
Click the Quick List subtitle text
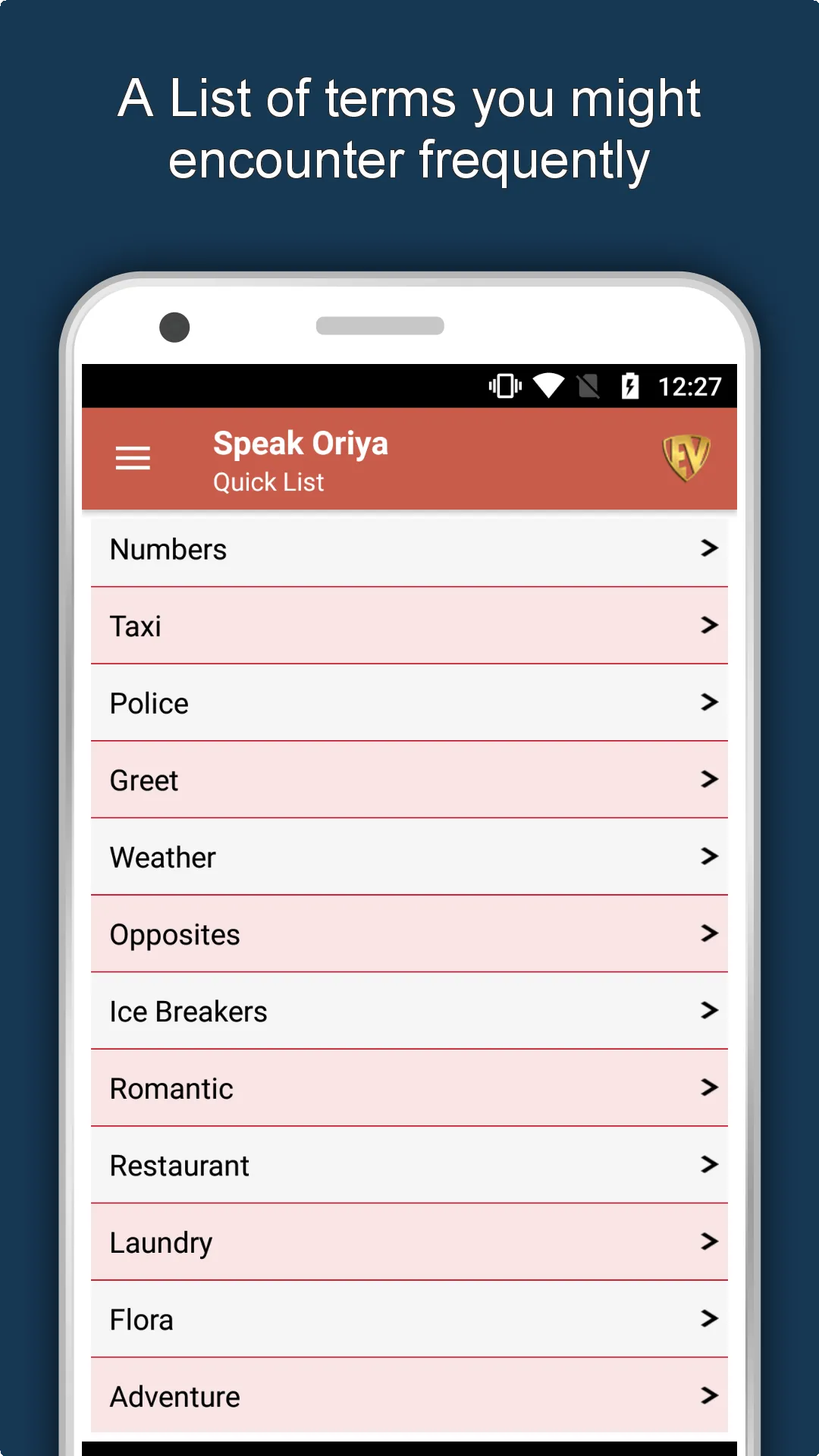pos(268,482)
